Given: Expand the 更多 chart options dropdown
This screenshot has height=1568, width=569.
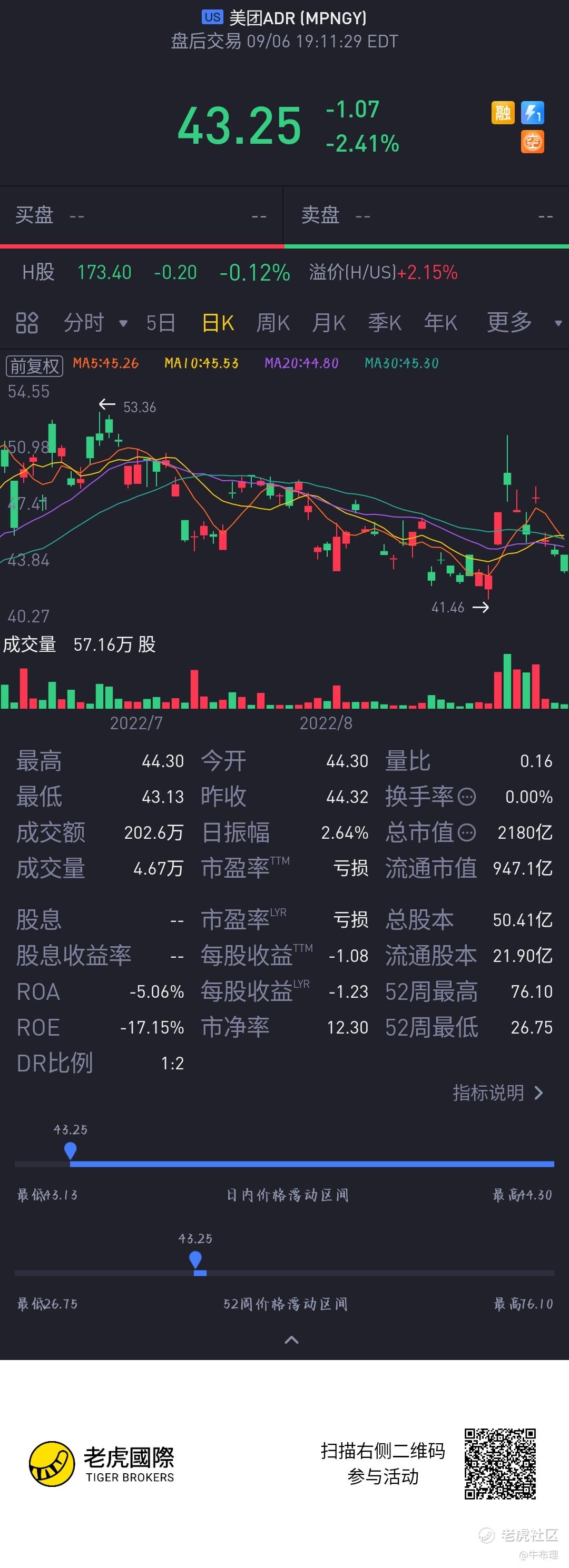Looking at the screenshot, I should (523, 323).
